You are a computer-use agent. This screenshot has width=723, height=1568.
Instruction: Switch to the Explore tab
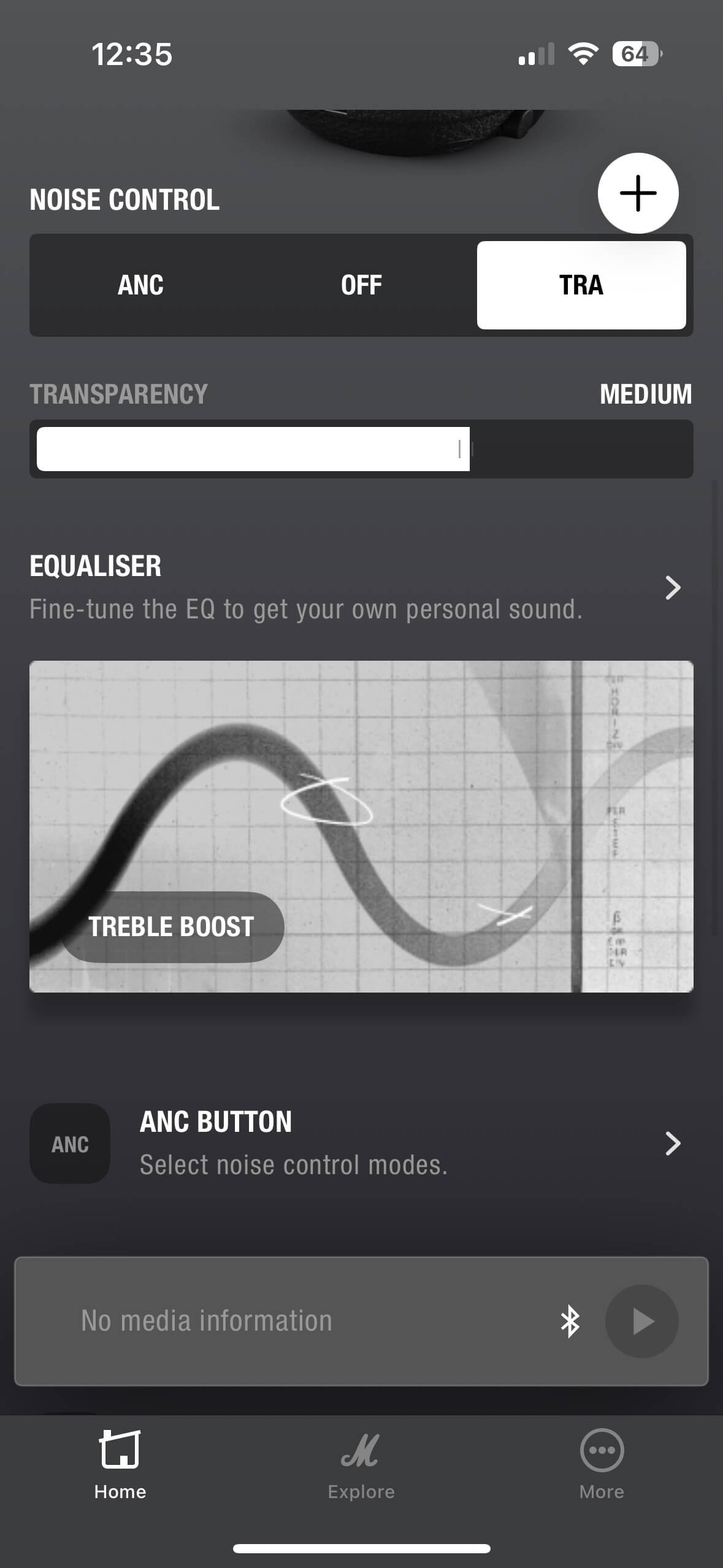pyautogui.click(x=361, y=1465)
